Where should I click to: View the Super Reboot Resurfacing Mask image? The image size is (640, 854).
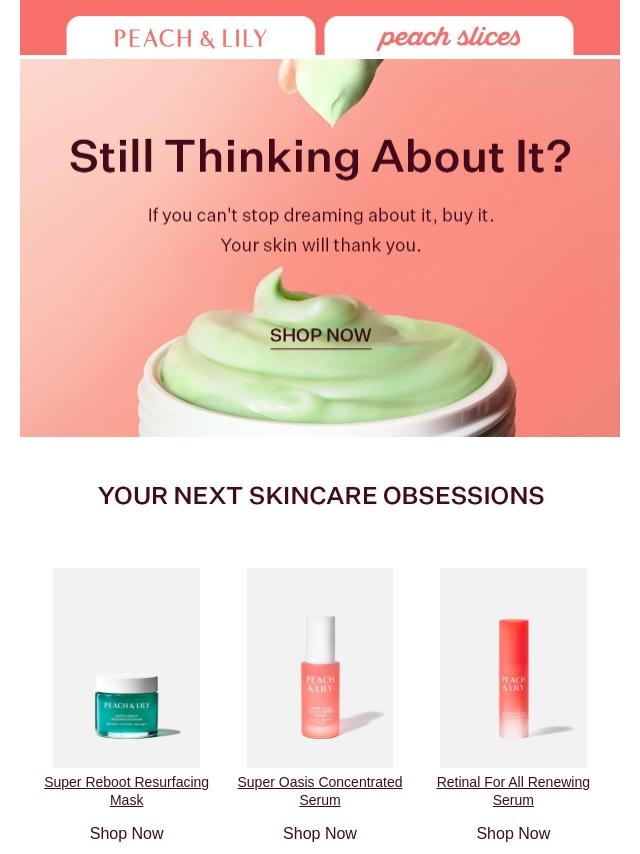pyautogui.click(x=126, y=667)
